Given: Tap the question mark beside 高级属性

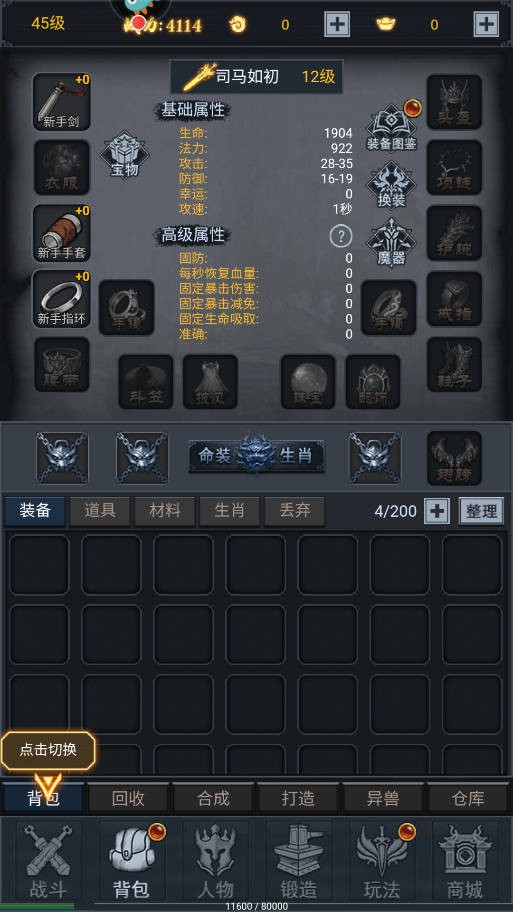Looking at the screenshot, I should (341, 236).
